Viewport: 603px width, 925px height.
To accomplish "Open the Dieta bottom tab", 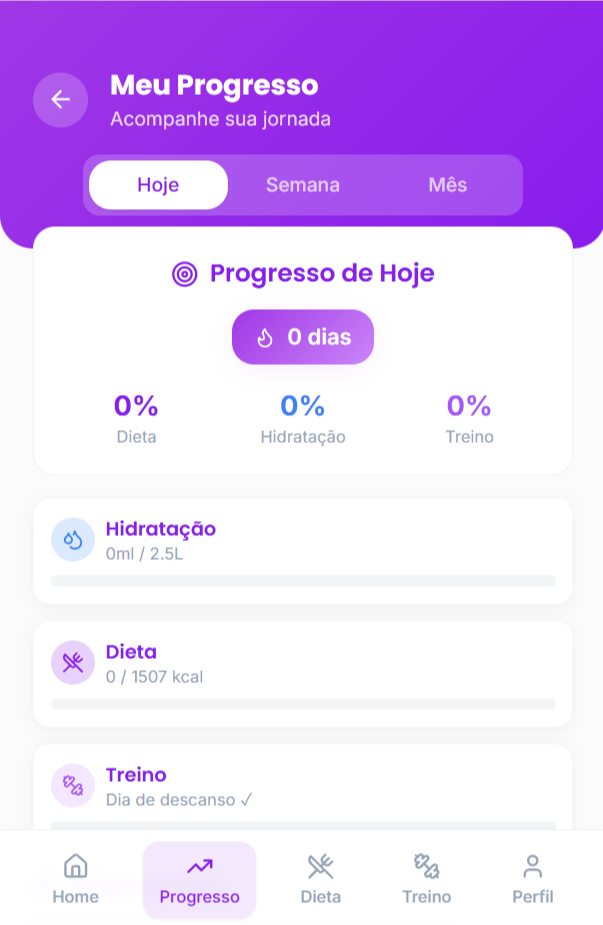I will [320, 880].
